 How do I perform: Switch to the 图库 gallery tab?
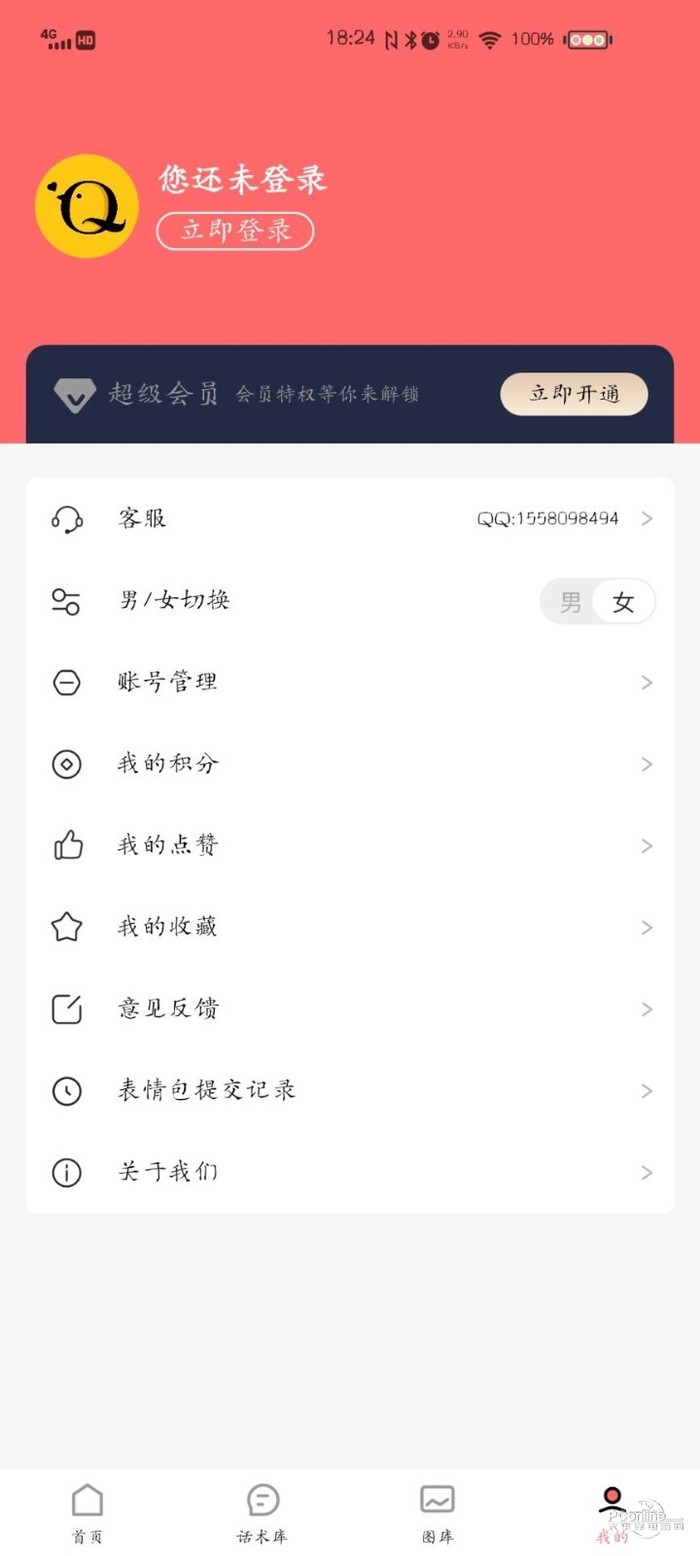(x=437, y=1512)
